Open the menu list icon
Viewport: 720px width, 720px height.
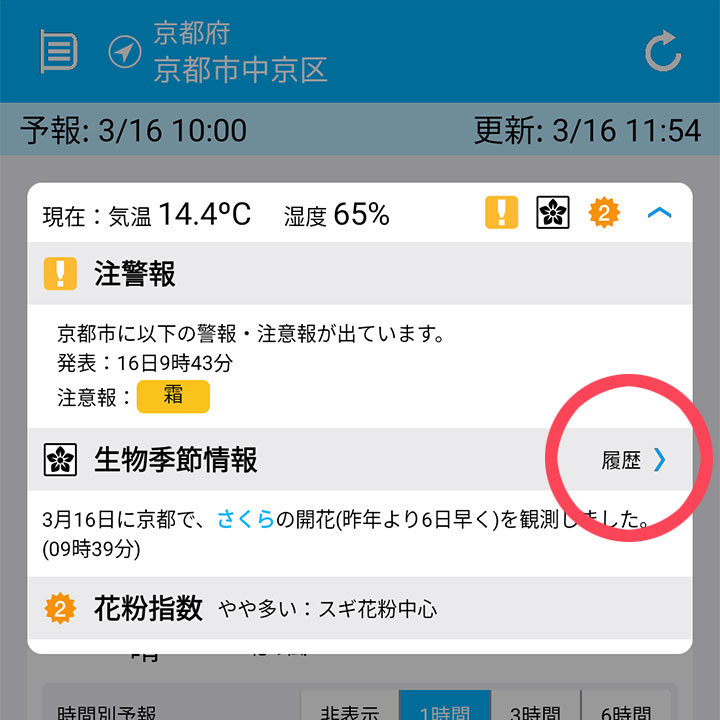tap(58, 51)
